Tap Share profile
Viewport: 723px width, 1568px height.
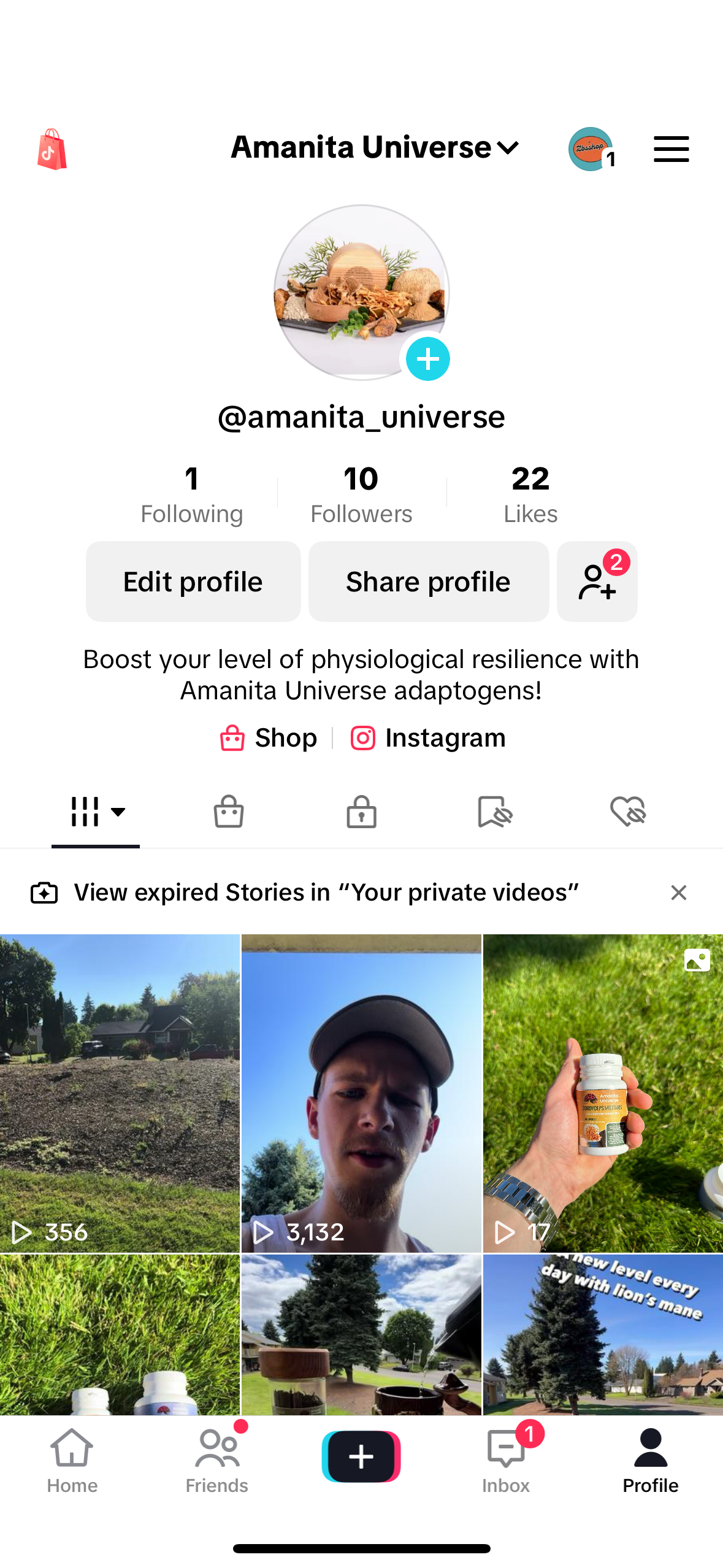pos(428,582)
